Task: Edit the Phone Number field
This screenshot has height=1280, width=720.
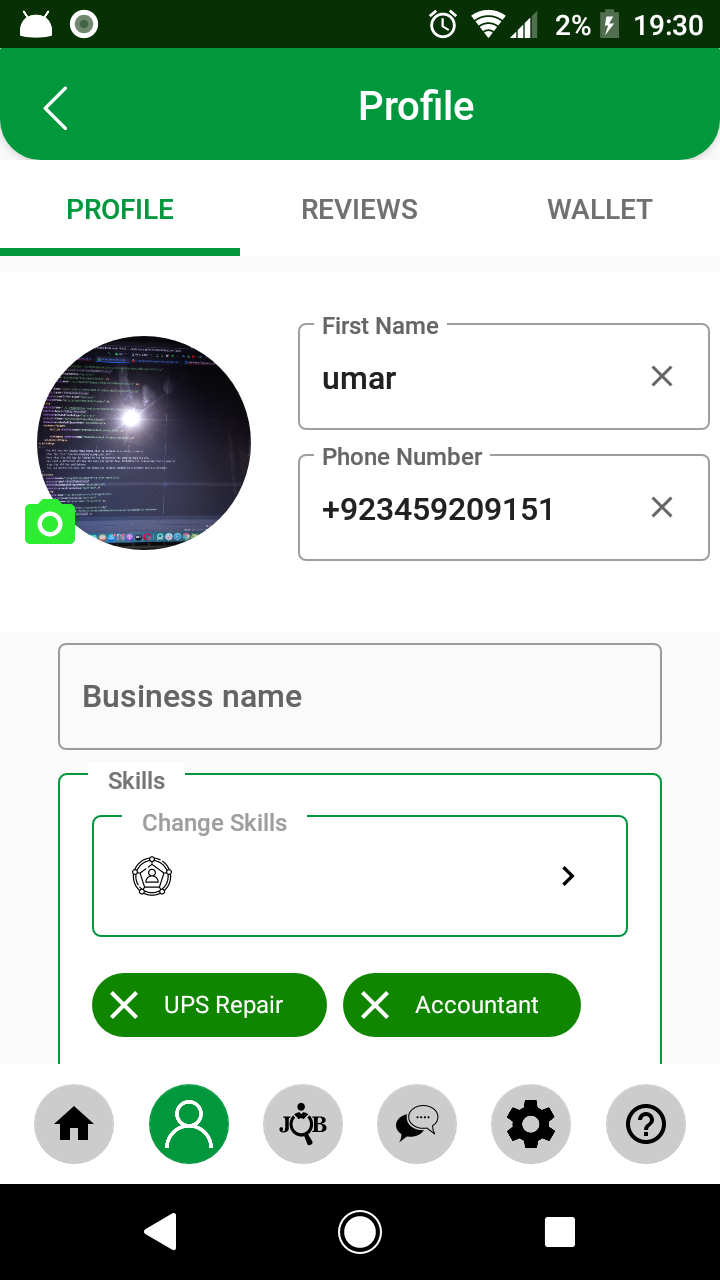Action: (470, 509)
